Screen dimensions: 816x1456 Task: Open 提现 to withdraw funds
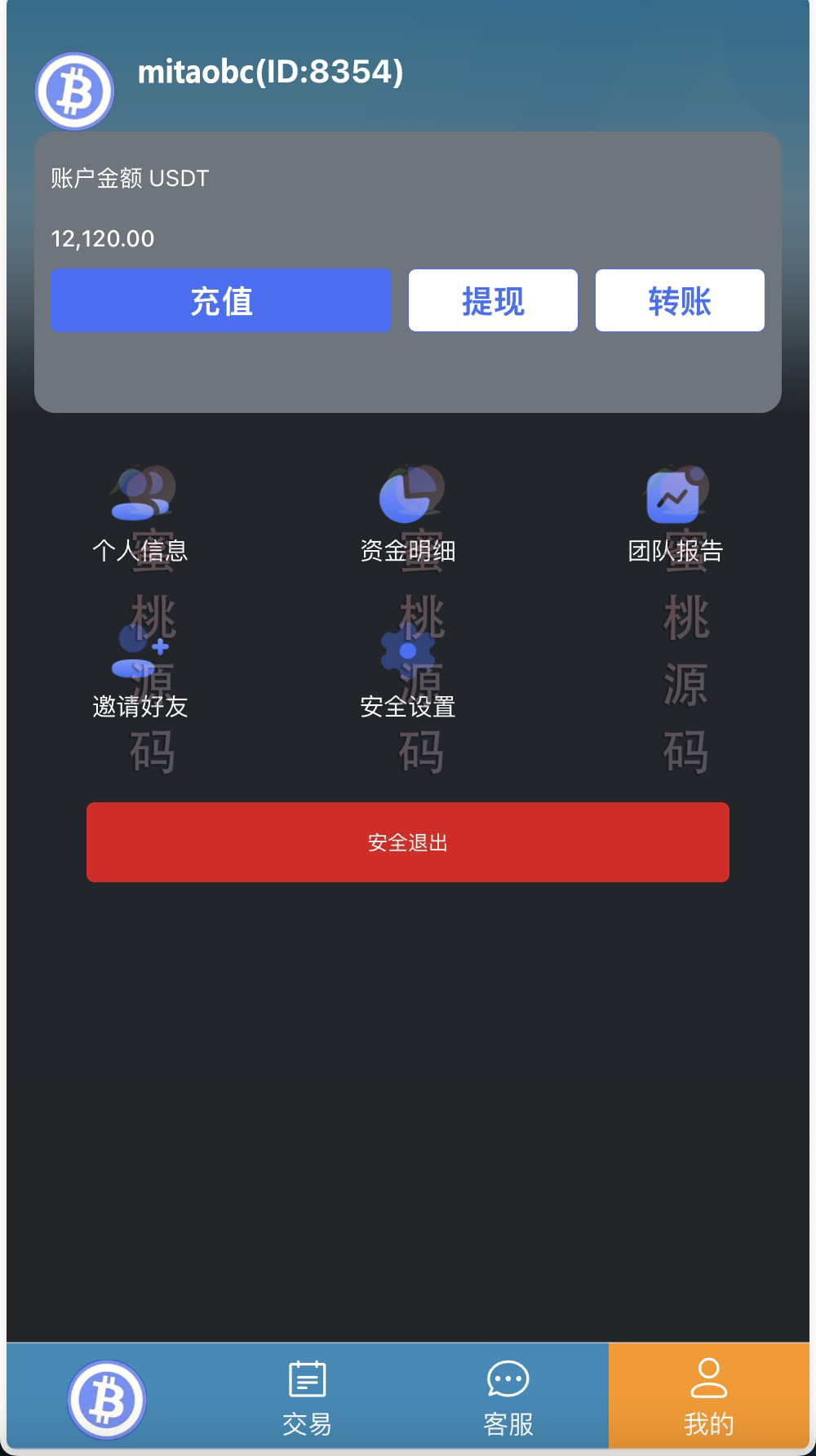493,300
